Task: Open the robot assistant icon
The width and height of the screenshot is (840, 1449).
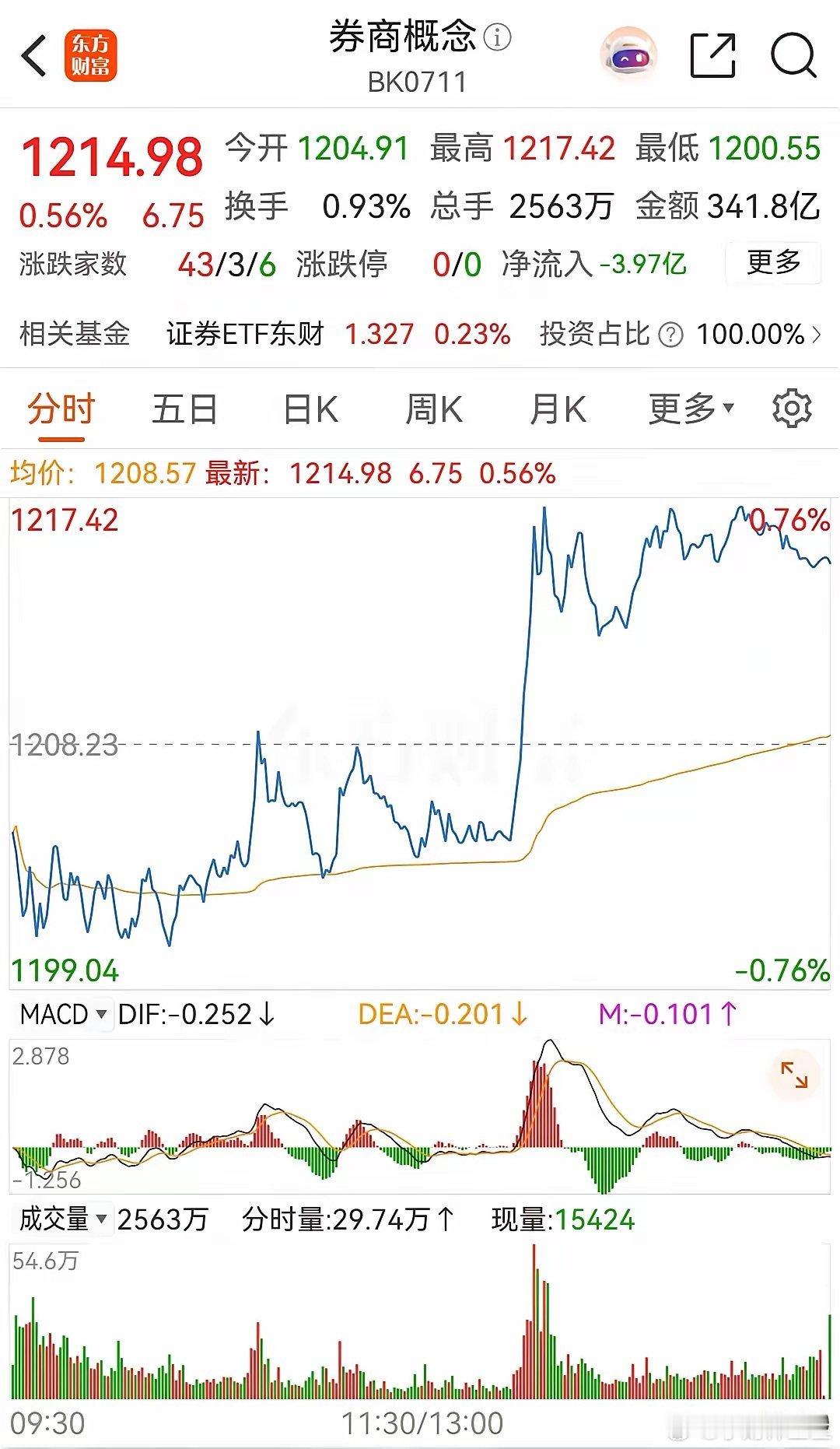Action: (628, 56)
